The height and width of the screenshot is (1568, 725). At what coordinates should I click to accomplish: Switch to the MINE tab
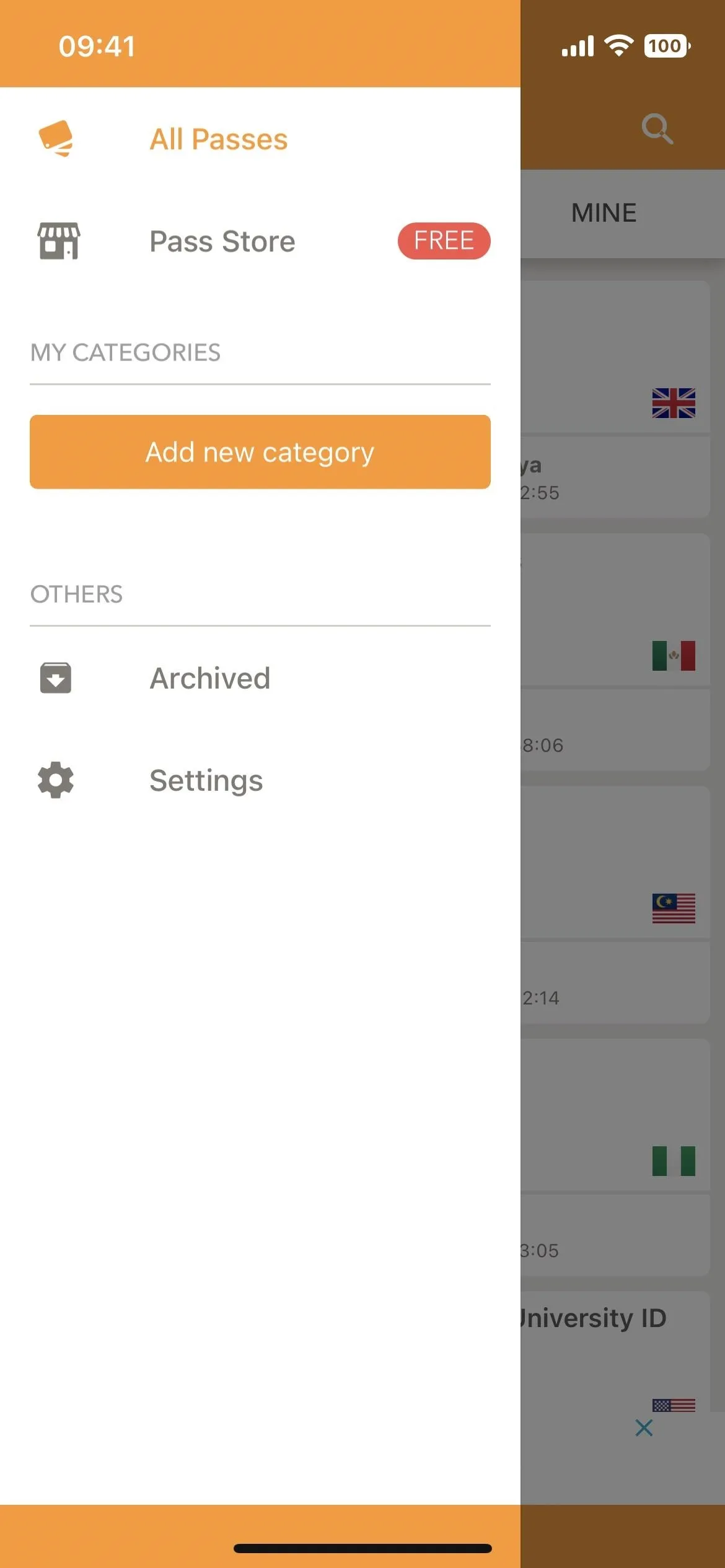pos(604,213)
